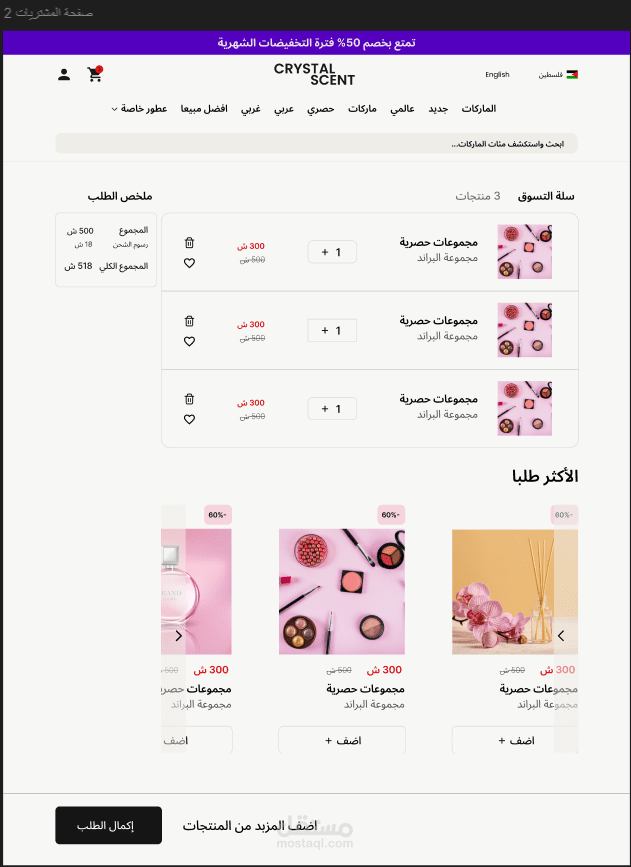Image resolution: width=631 pixels, height=867 pixels.
Task: Tap the إكمال الطلب checkout button
Action: pos(108,825)
